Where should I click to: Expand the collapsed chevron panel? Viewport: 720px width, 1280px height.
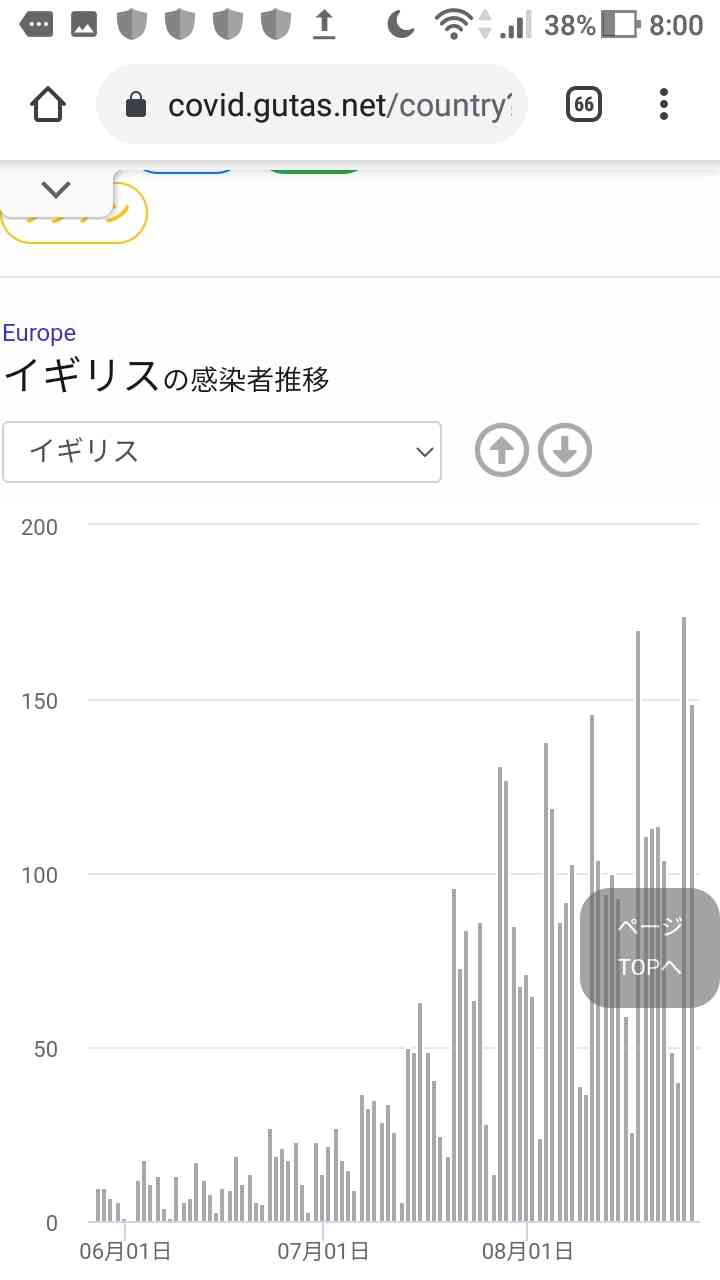56,190
